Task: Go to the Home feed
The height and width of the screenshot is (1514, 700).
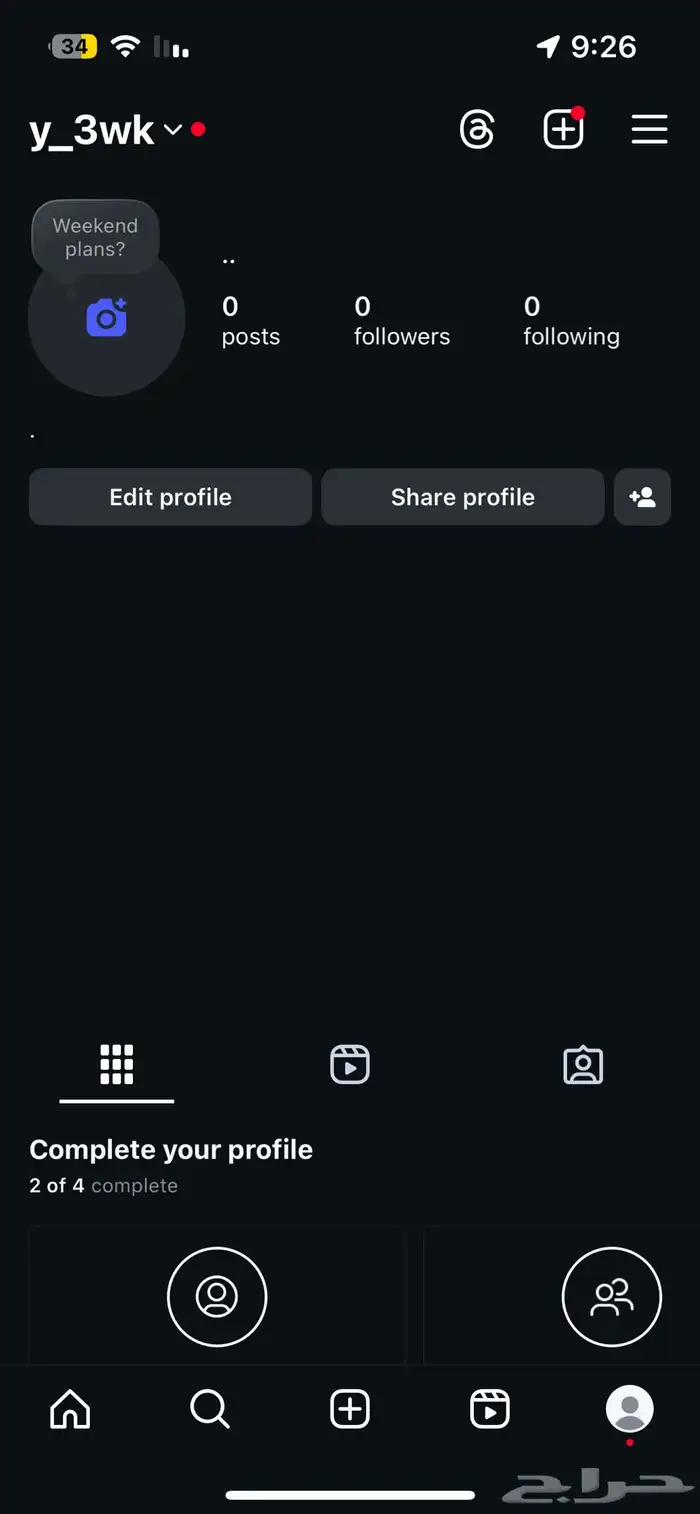Action: coord(70,1410)
